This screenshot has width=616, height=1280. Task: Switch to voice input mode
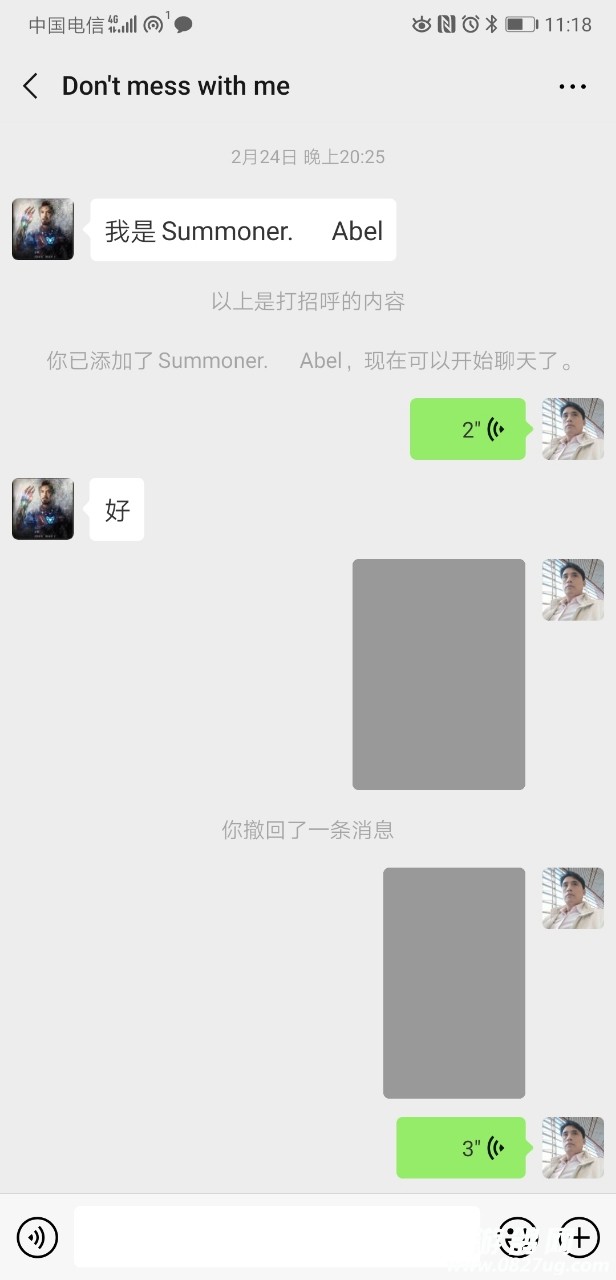click(x=37, y=1237)
